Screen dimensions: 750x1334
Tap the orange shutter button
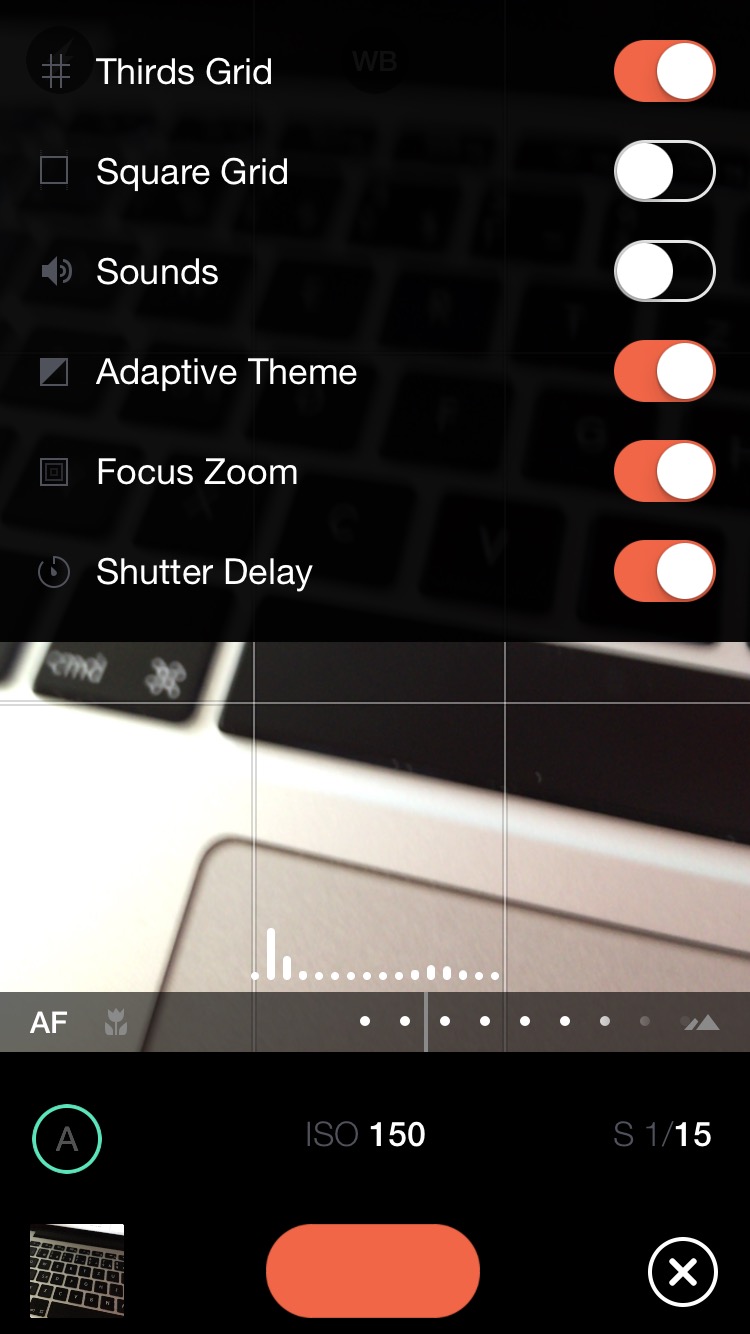373,1271
